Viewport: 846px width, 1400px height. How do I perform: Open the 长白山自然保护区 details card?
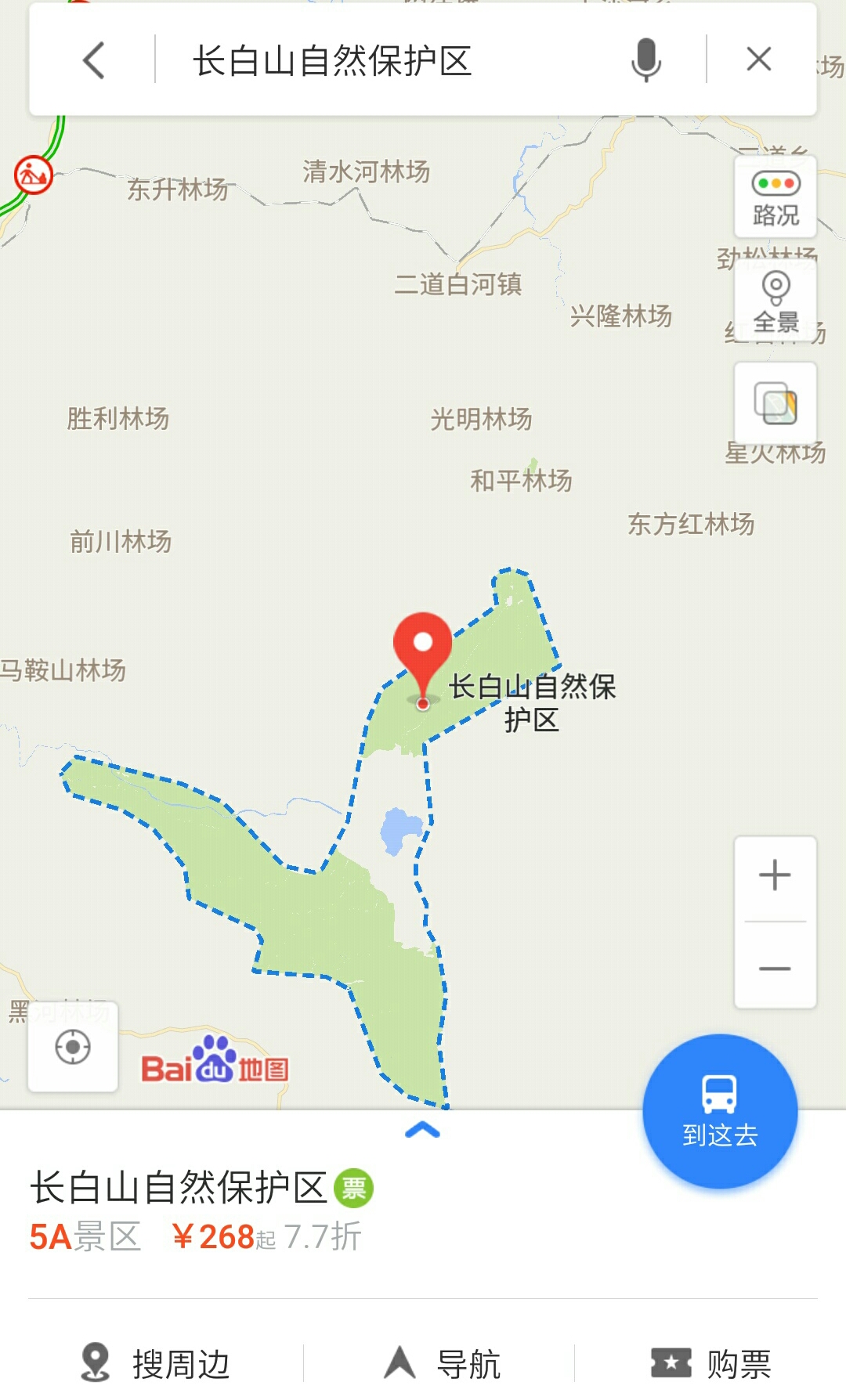(x=179, y=1188)
